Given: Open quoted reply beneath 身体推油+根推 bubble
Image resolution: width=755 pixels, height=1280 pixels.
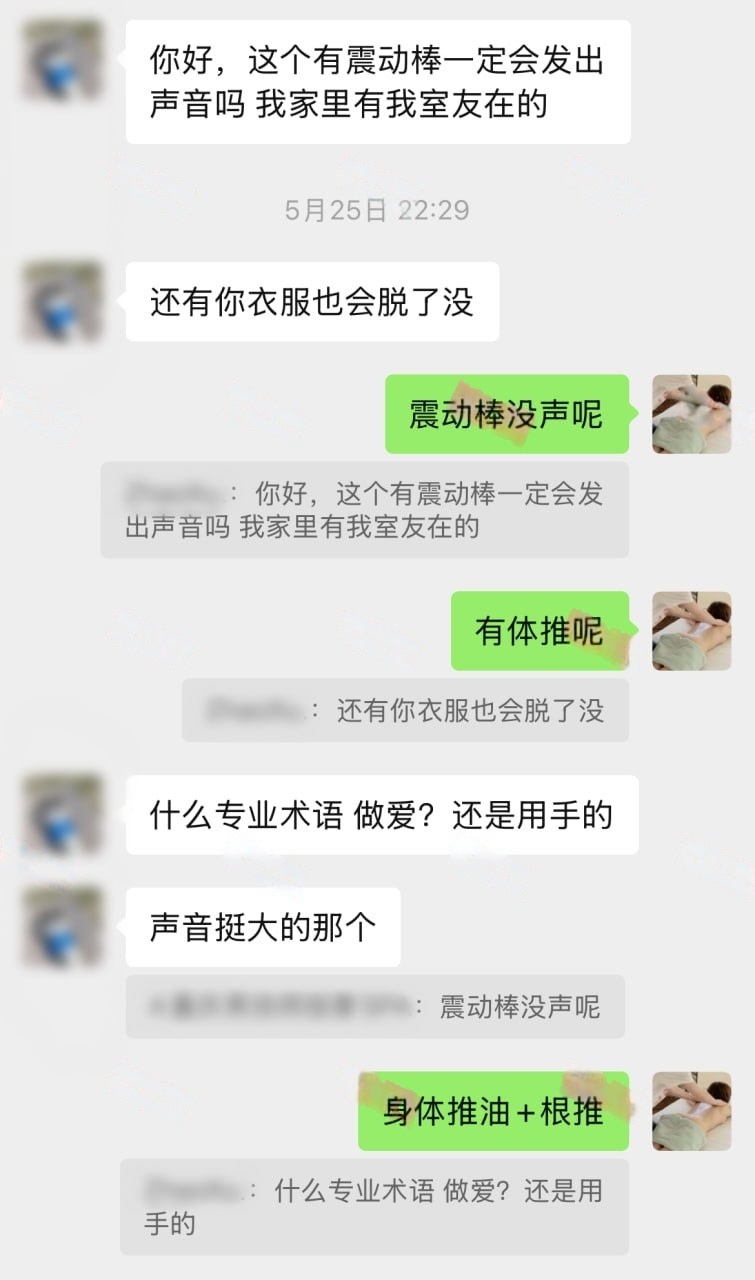Looking at the screenshot, I should 374,1206.
